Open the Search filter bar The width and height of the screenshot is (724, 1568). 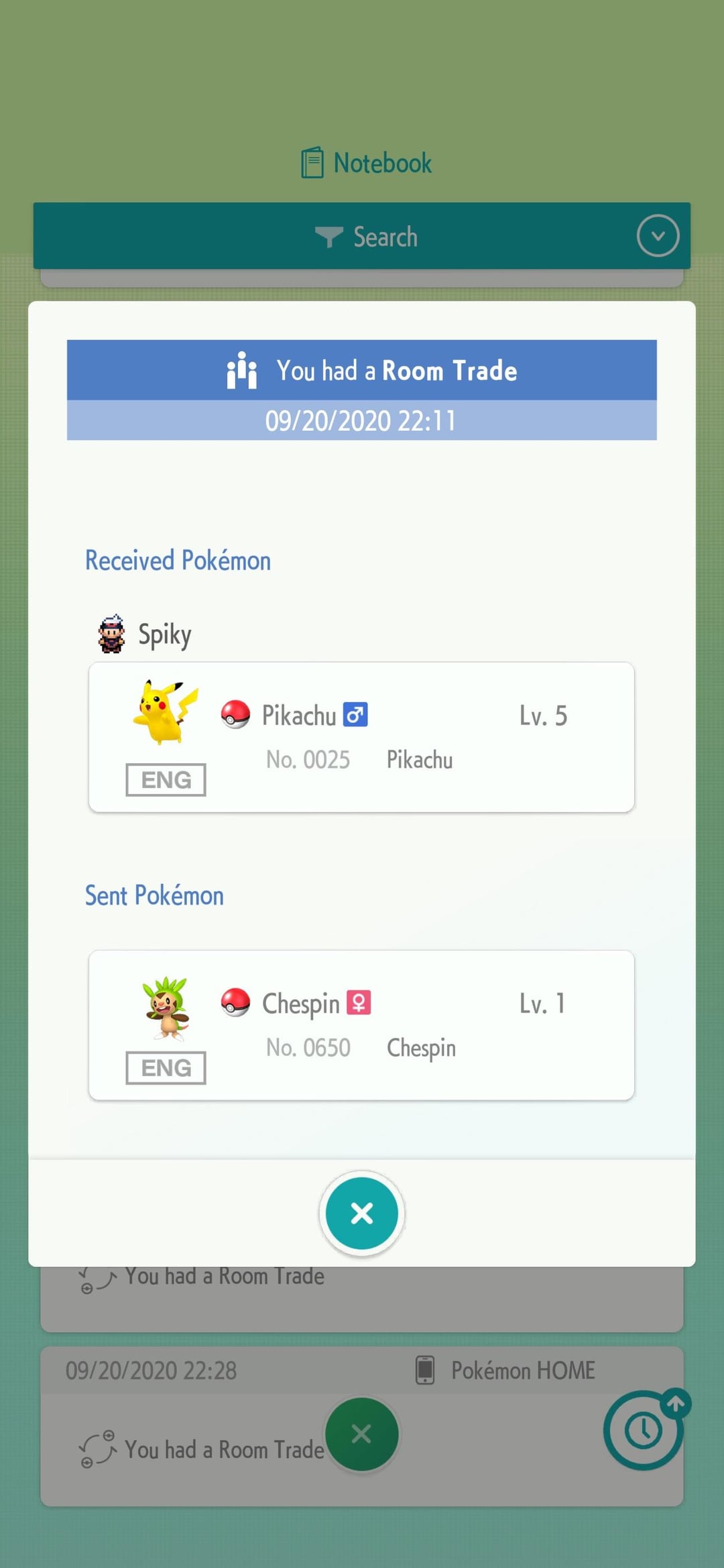tap(366, 237)
